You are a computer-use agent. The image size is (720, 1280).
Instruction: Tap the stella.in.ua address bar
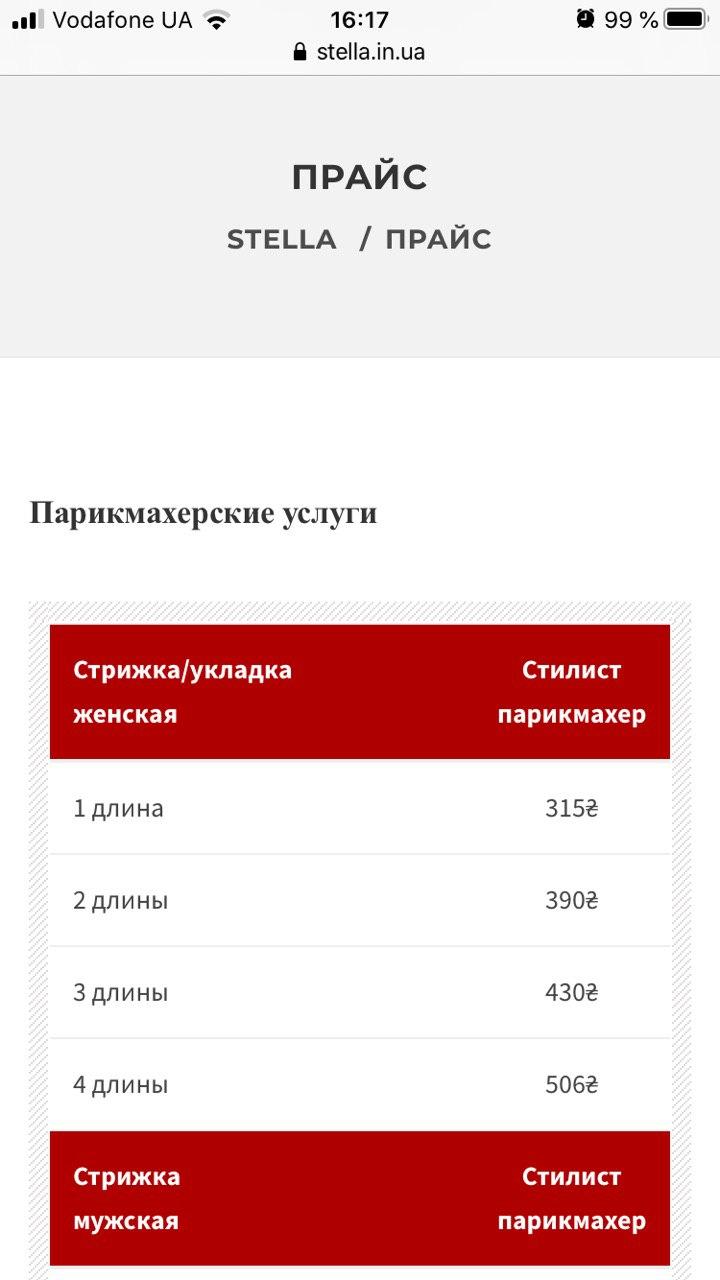[359, 52]
